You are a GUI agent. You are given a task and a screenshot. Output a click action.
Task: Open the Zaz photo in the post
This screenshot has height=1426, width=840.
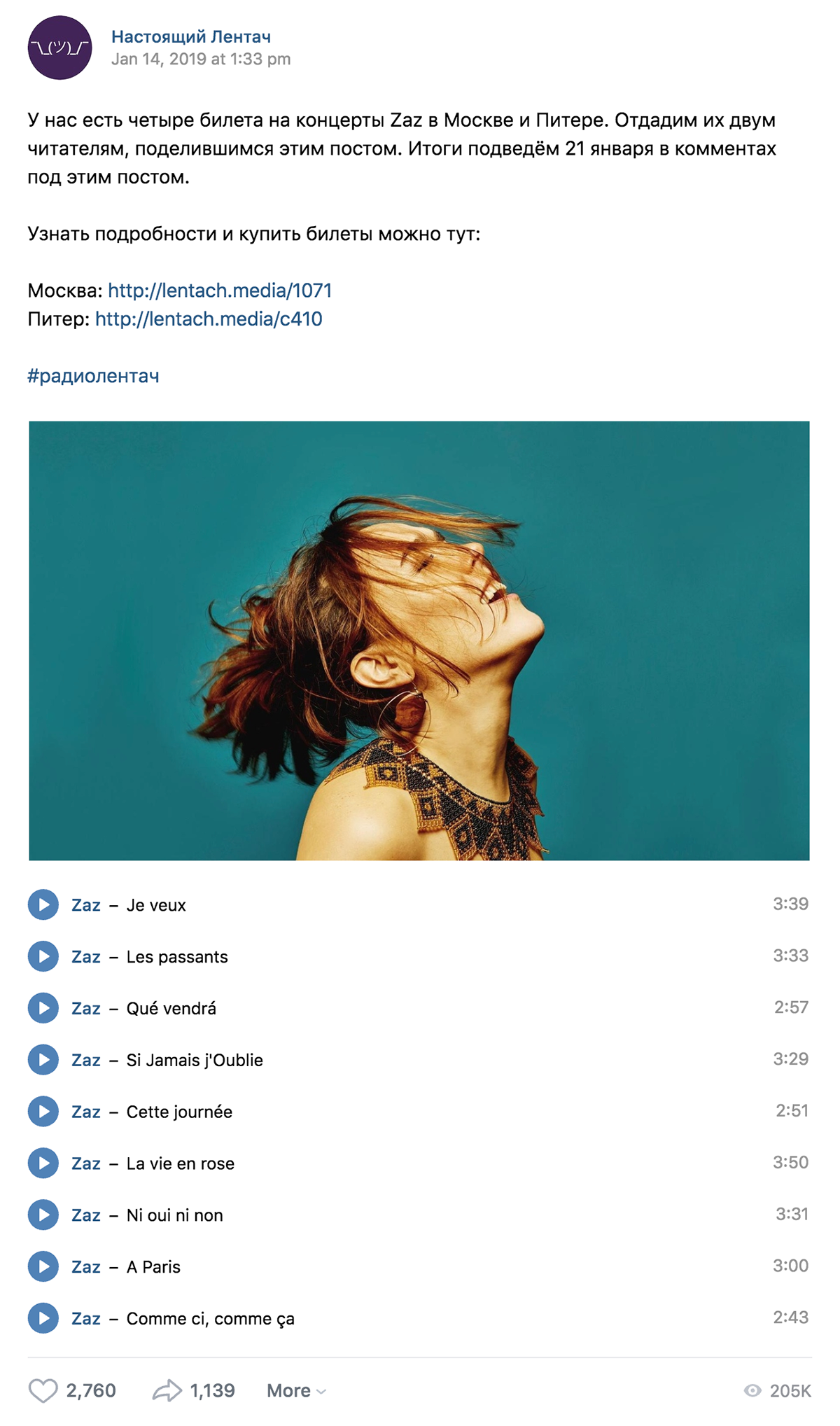pyautogui.click(x=419, y=640)
